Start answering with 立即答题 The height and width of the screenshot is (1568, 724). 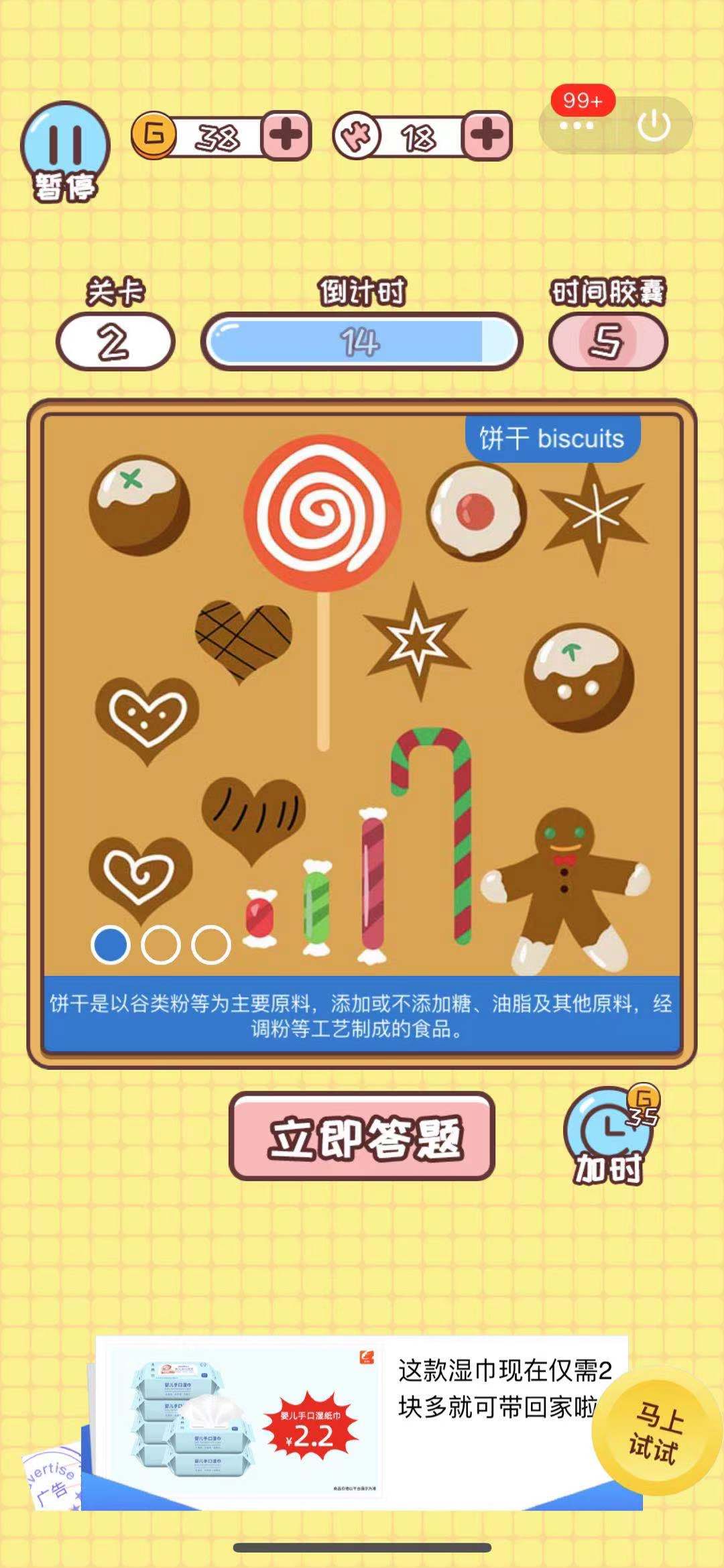coord(362,1136)
